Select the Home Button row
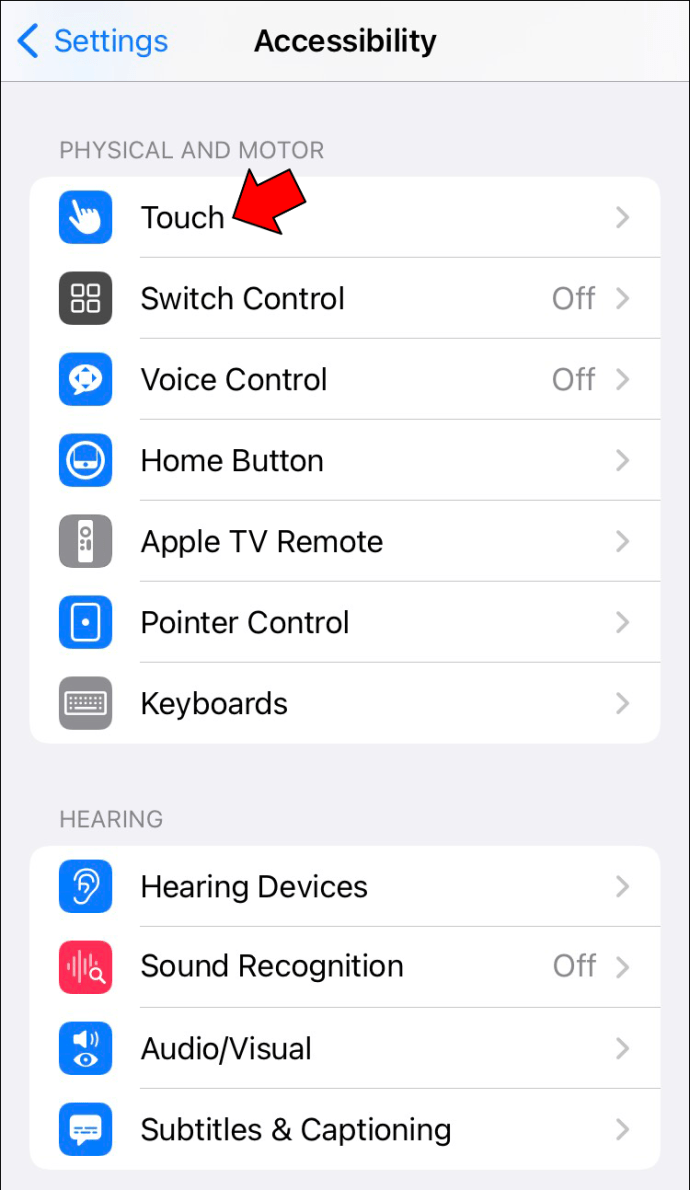The width and height of the screenshot is (690, 1190). coord(345,461)
